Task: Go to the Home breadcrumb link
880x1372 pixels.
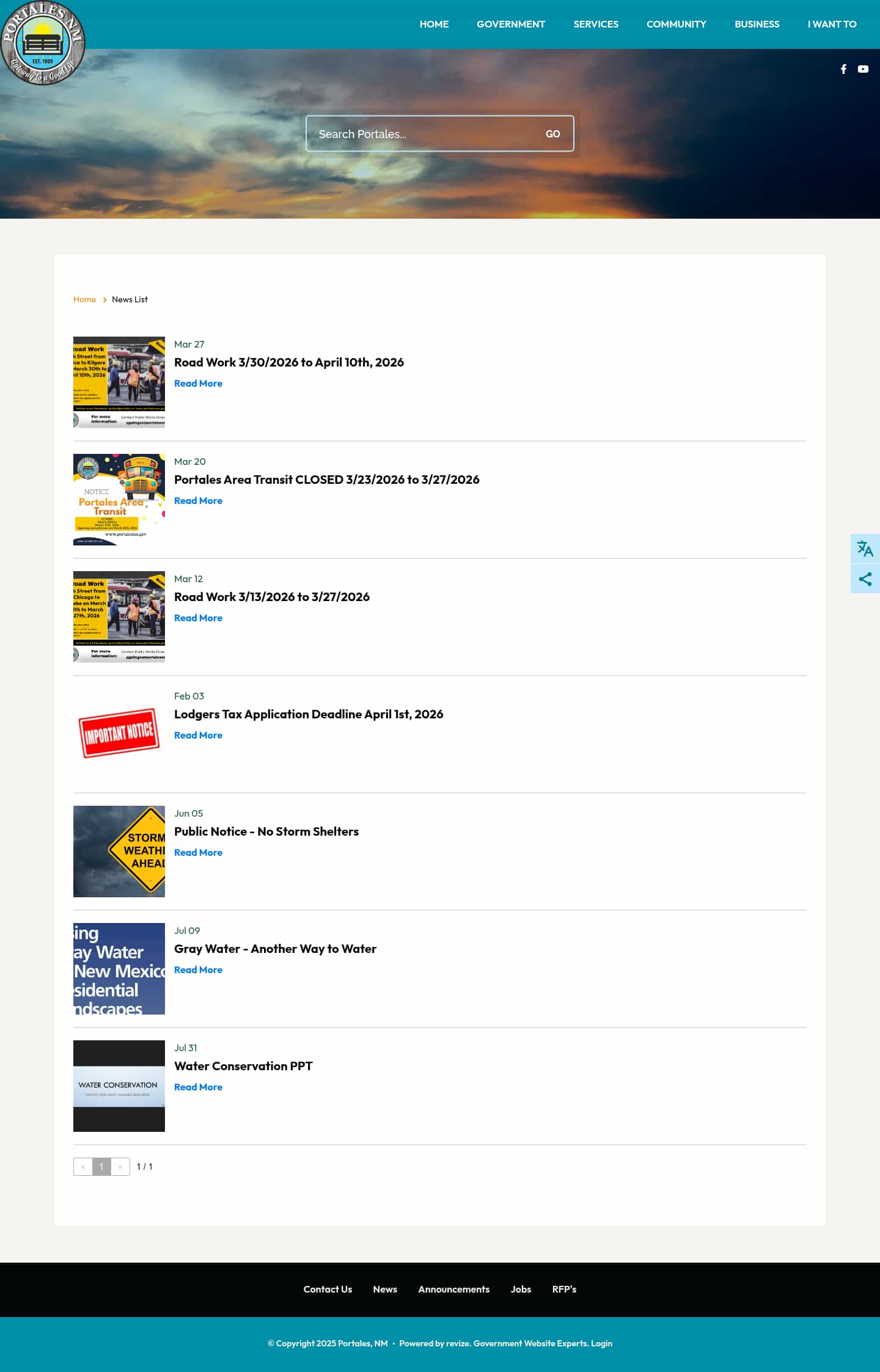Action: (84, 299)
